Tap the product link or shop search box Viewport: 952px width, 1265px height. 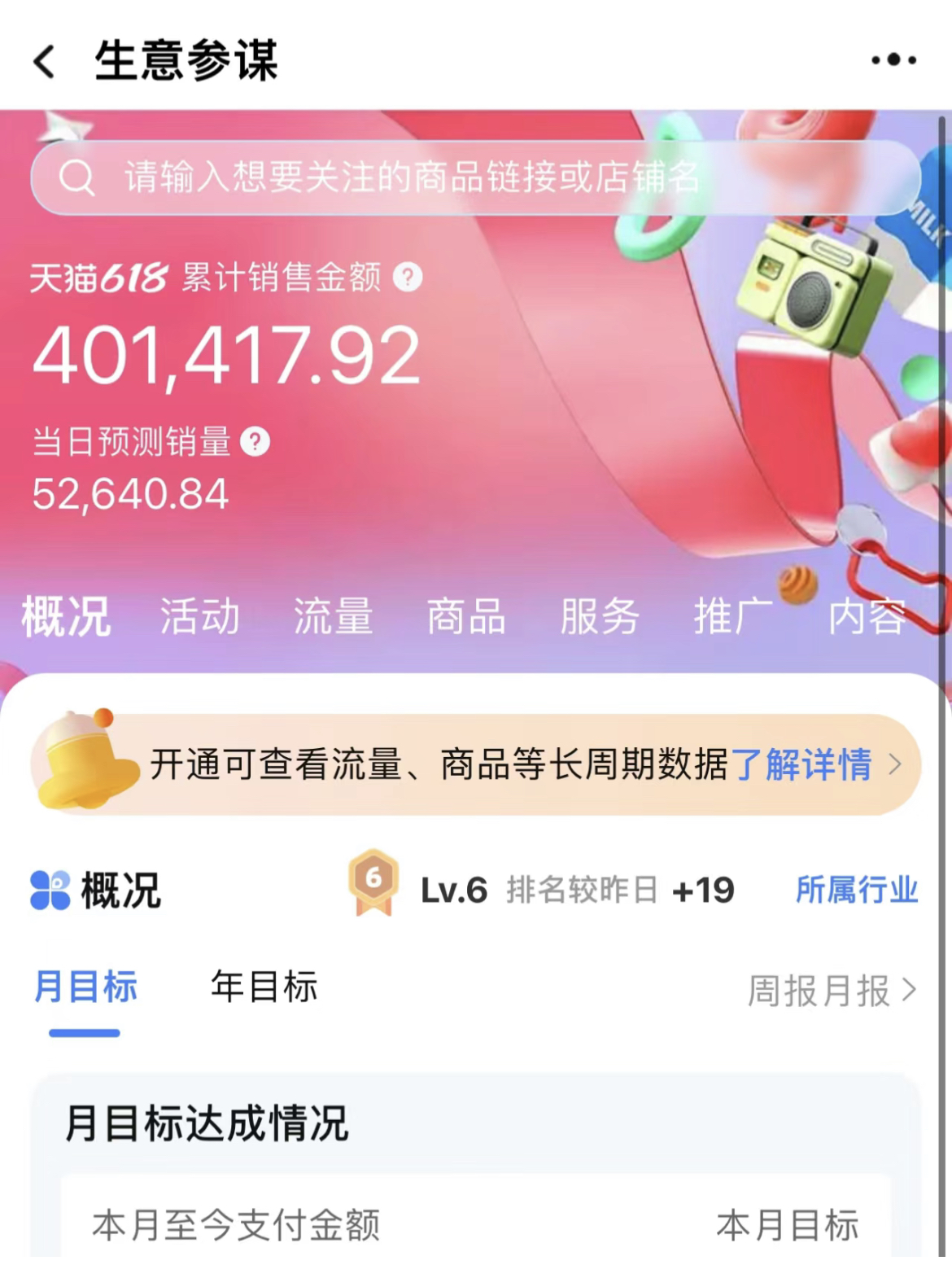(475, 177)
